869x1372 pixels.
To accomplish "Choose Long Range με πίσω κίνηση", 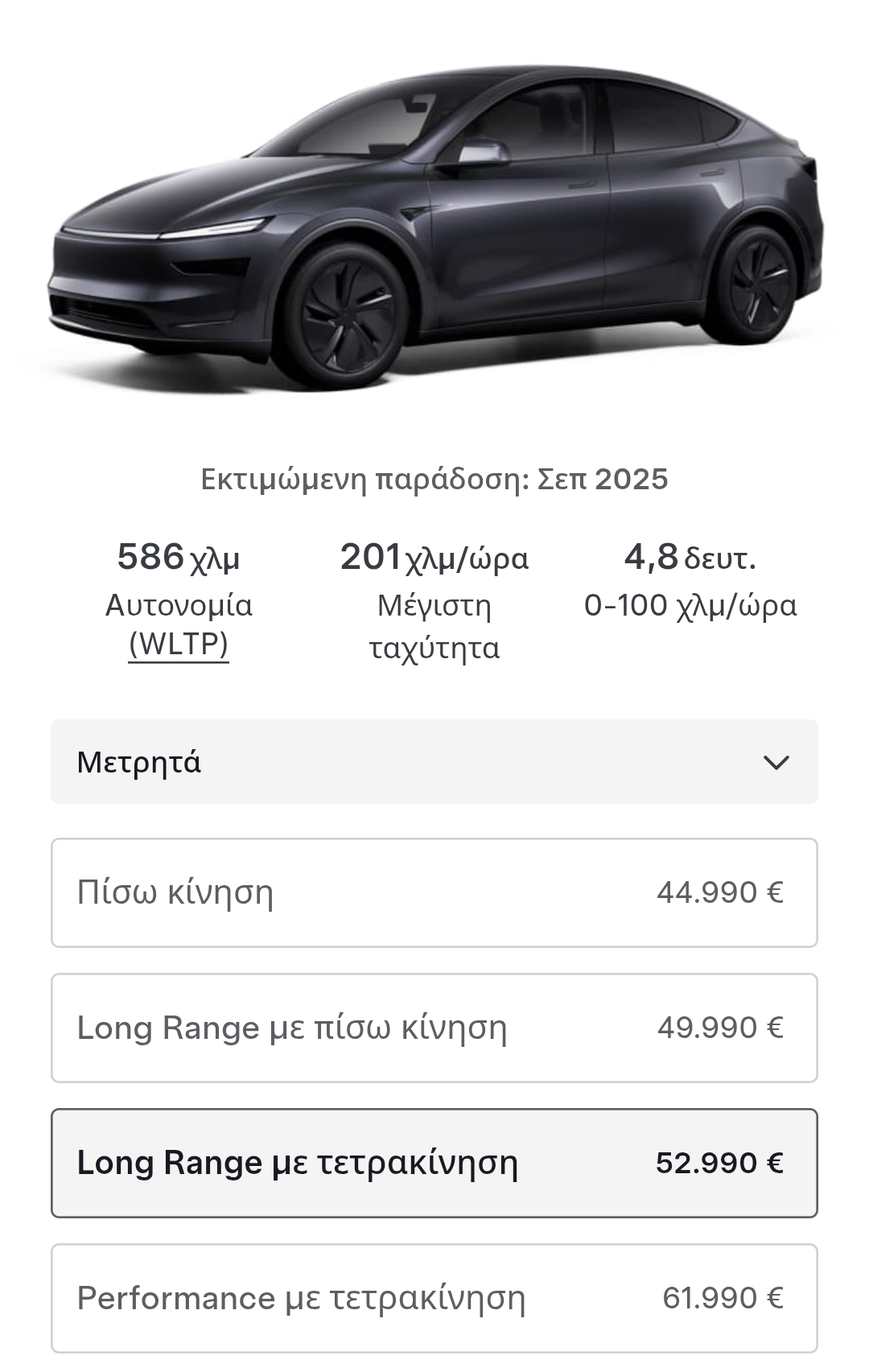I will (434, 1028).
